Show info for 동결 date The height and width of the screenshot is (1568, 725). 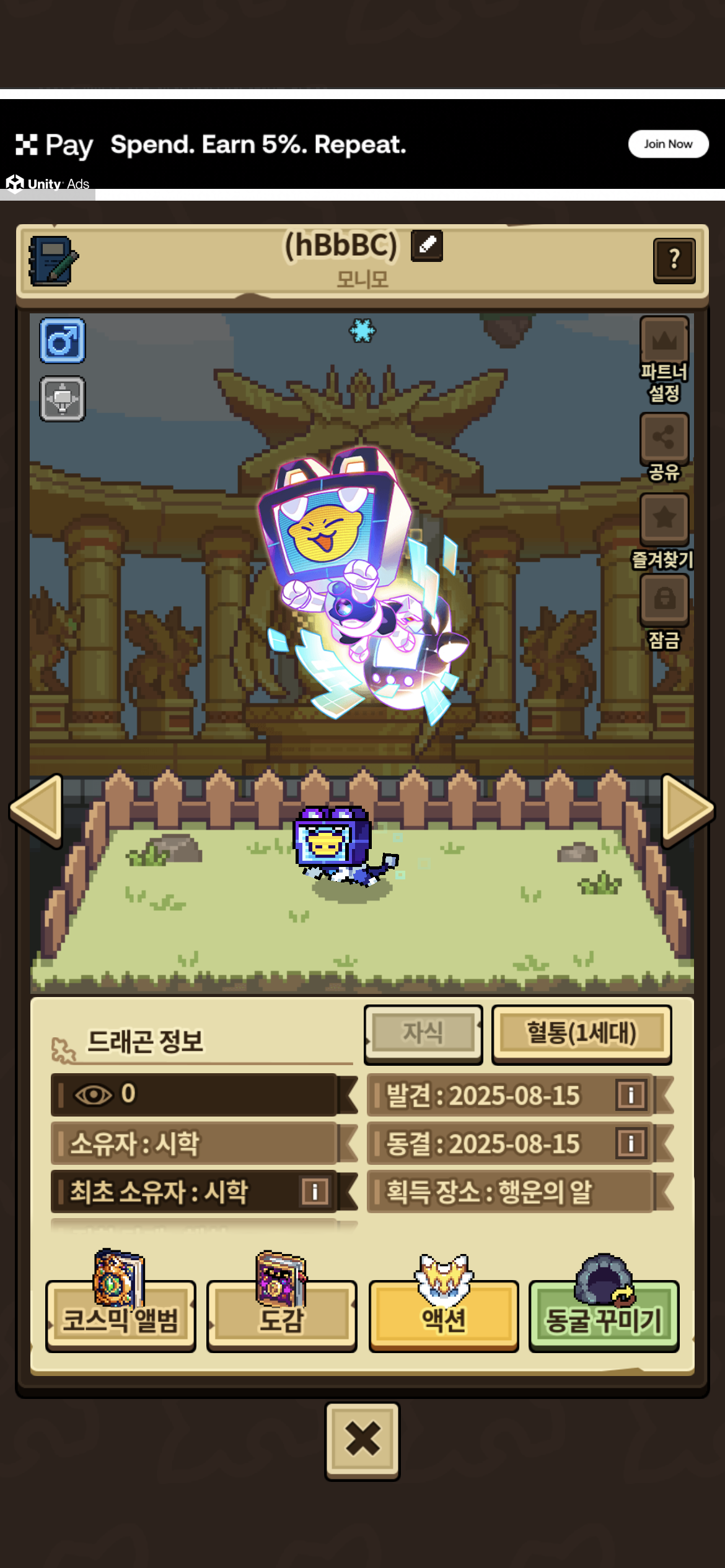click(x=631, y=1143)
